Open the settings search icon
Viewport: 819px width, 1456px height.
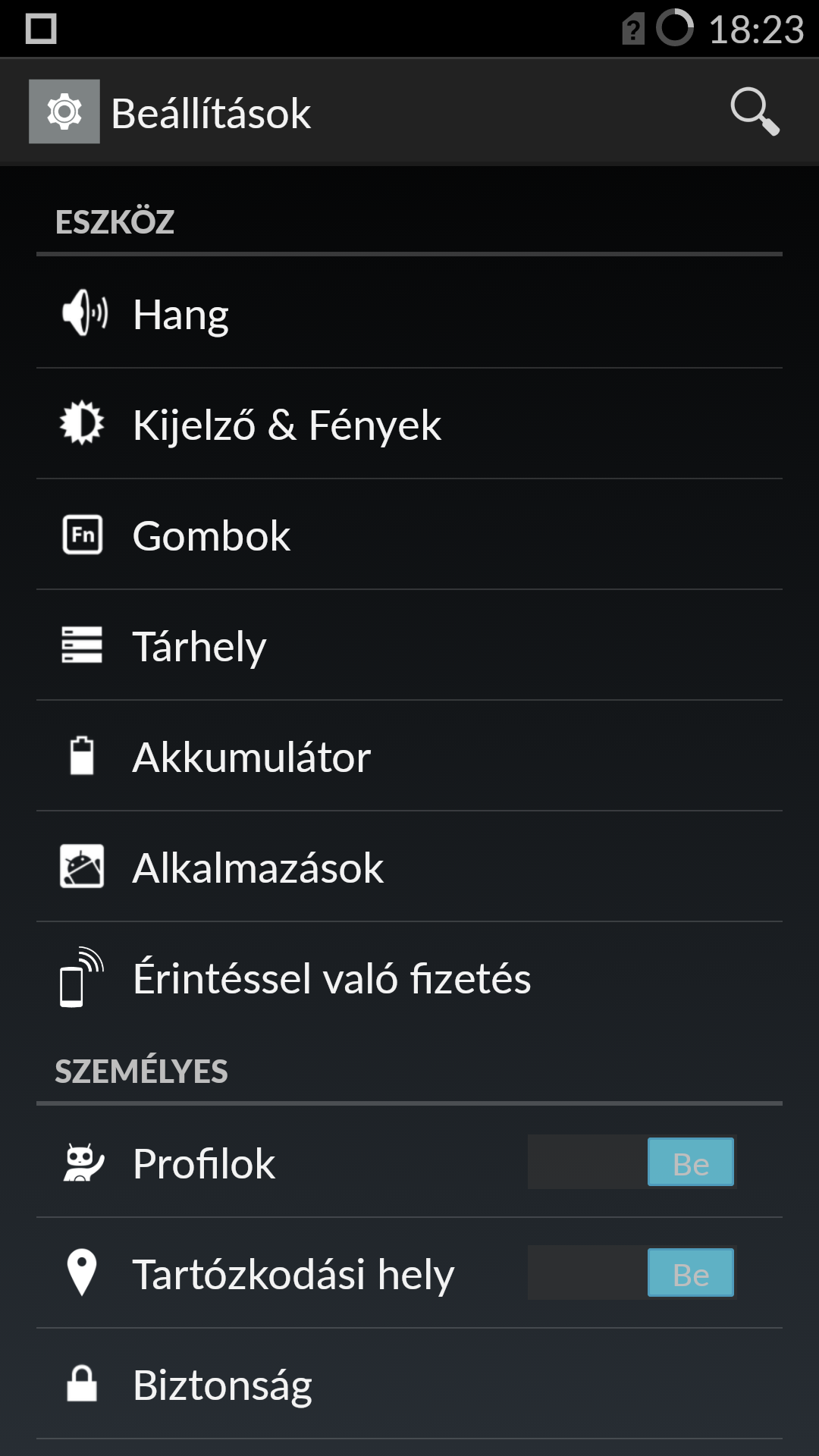(755, 112)
